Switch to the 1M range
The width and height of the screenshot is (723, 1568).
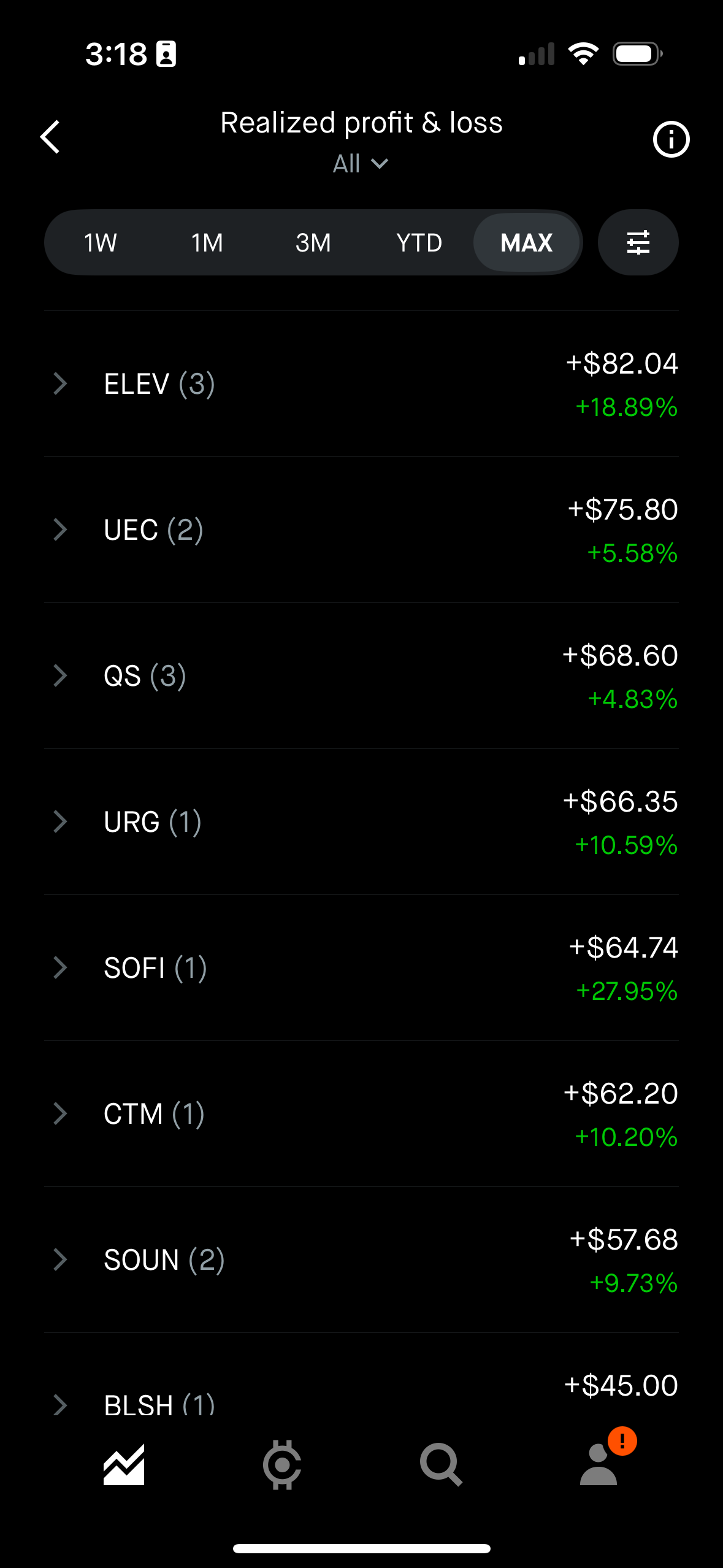pyautogui.click(x=207, y=243)
